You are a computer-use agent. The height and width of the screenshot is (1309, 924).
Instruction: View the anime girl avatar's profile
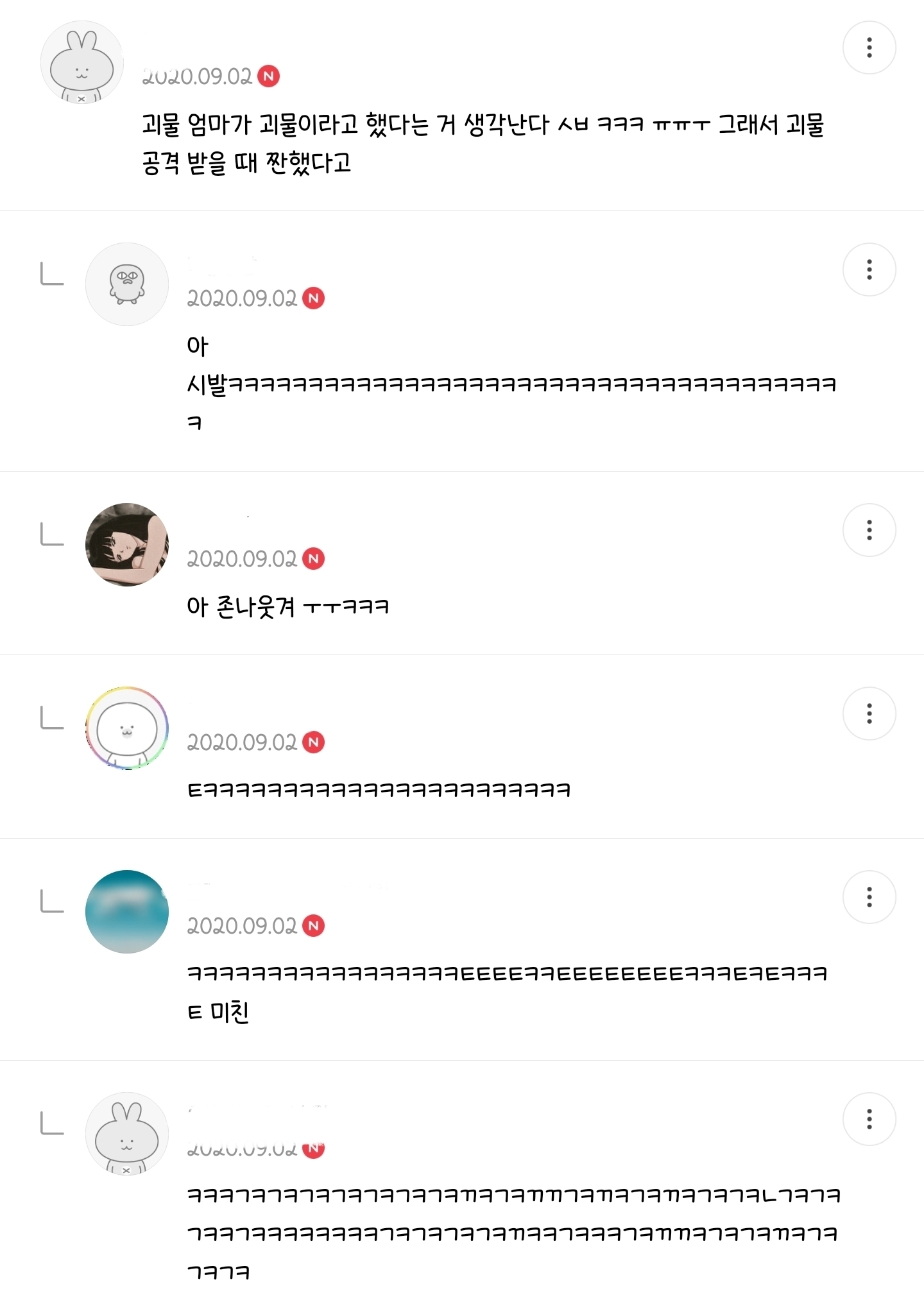click(127, 545)
